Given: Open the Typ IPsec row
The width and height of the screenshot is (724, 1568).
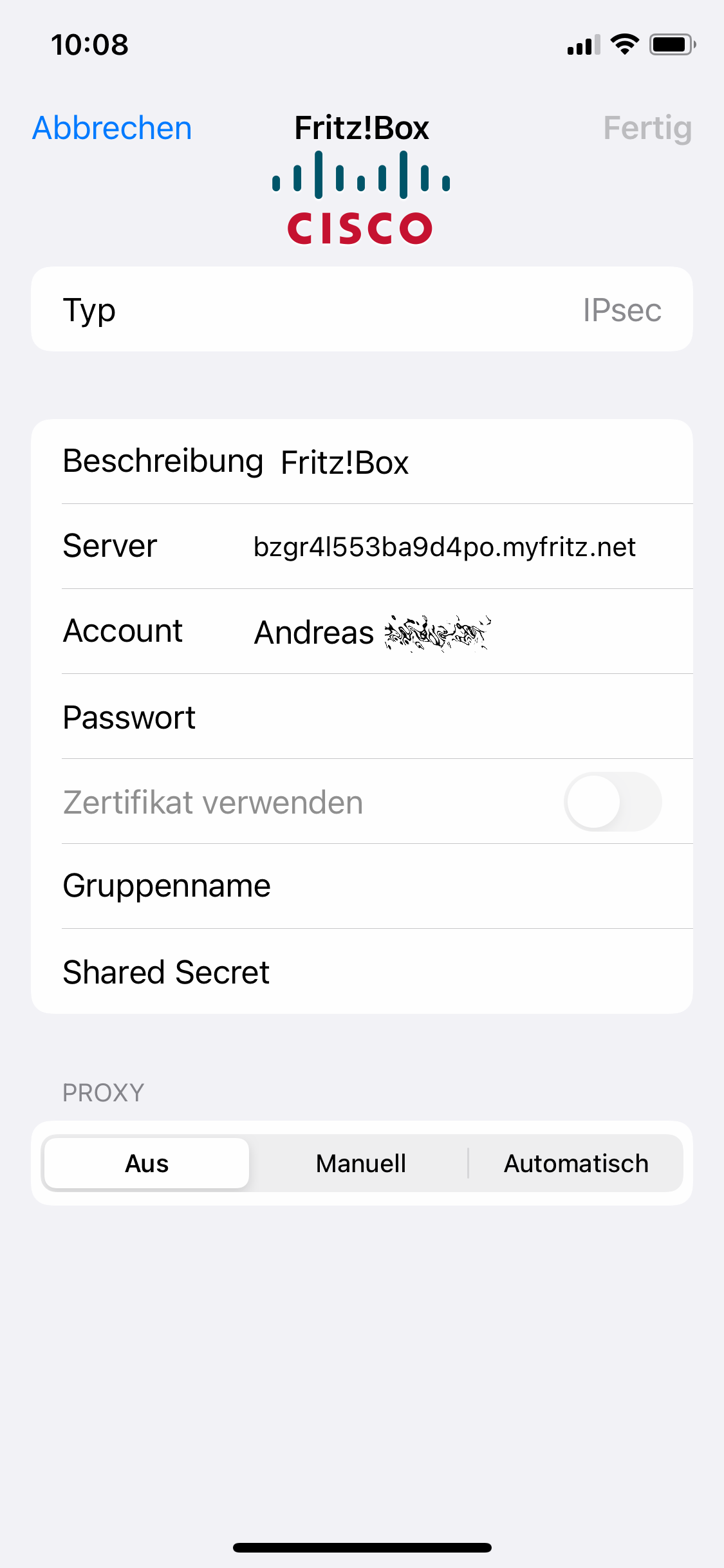Looking at the screenshot, I should [x=362, y=310].
